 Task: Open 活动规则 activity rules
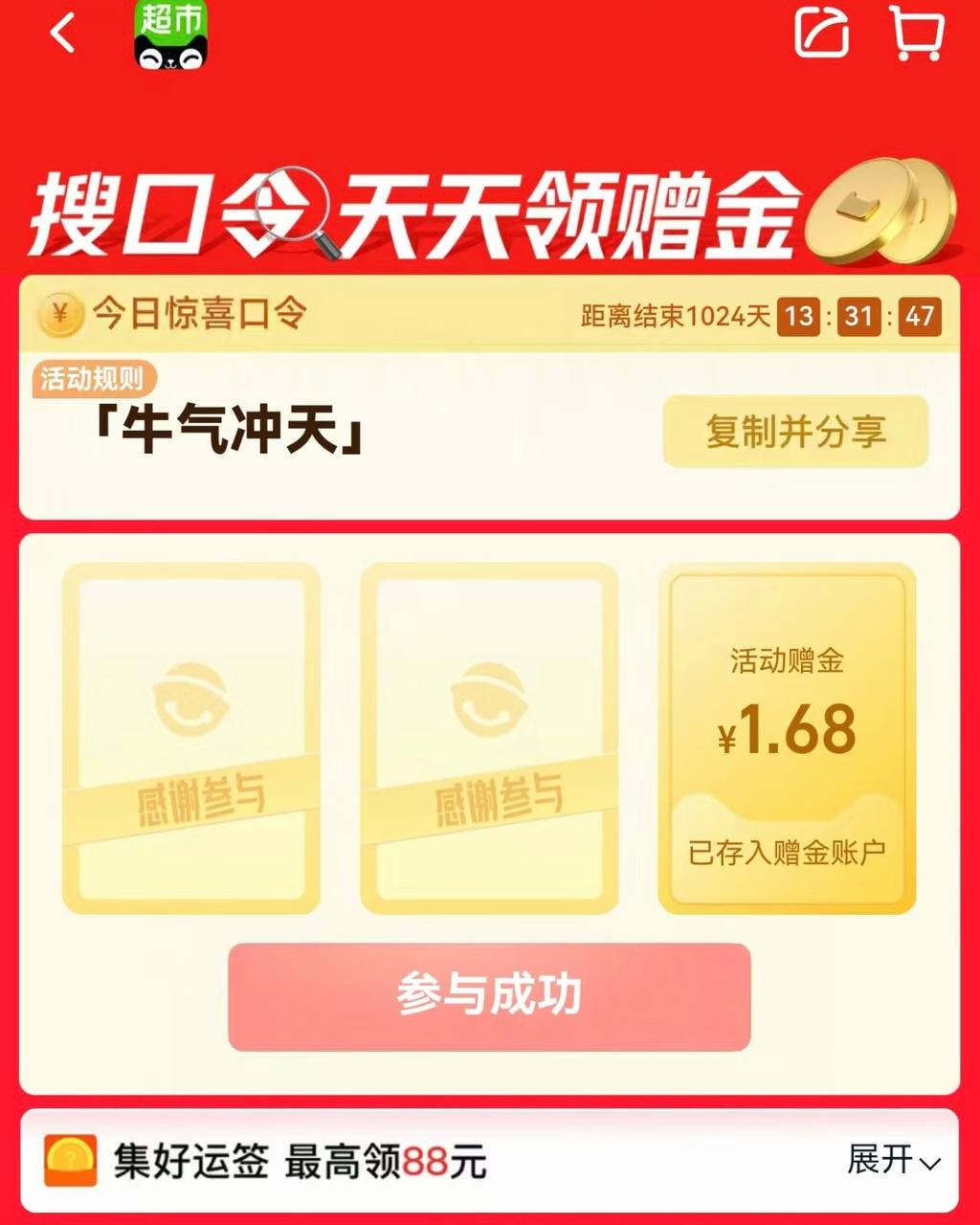pyautogui.click(x=93, y=379)
